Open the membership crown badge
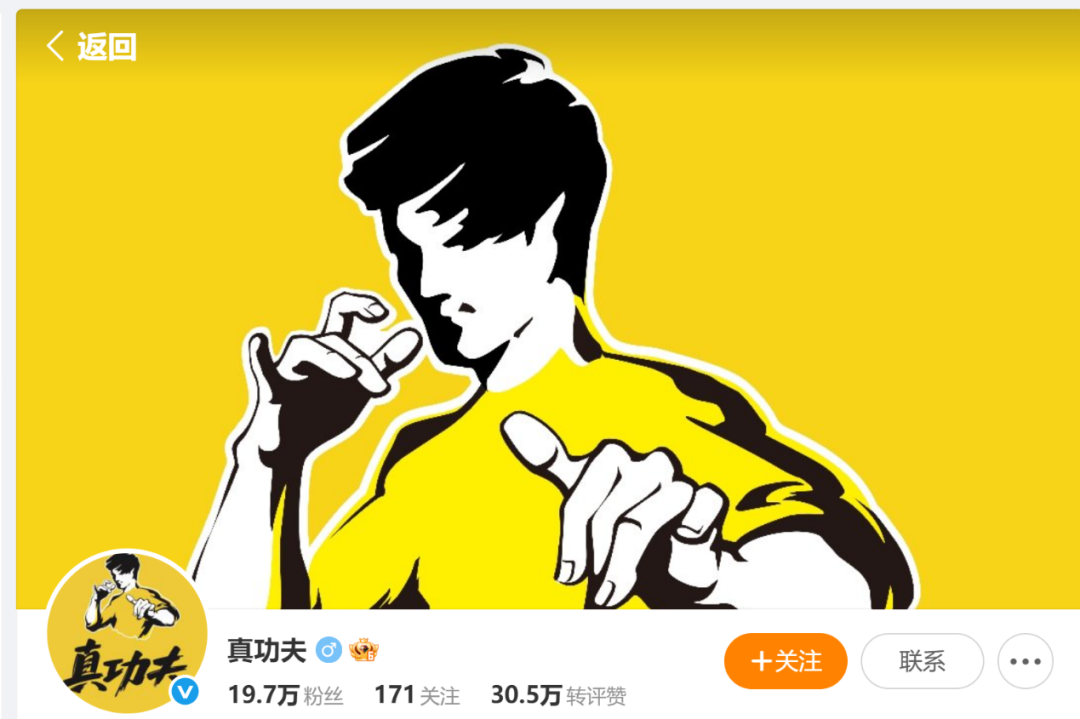The image size is (1080, 719). [364, 651]
